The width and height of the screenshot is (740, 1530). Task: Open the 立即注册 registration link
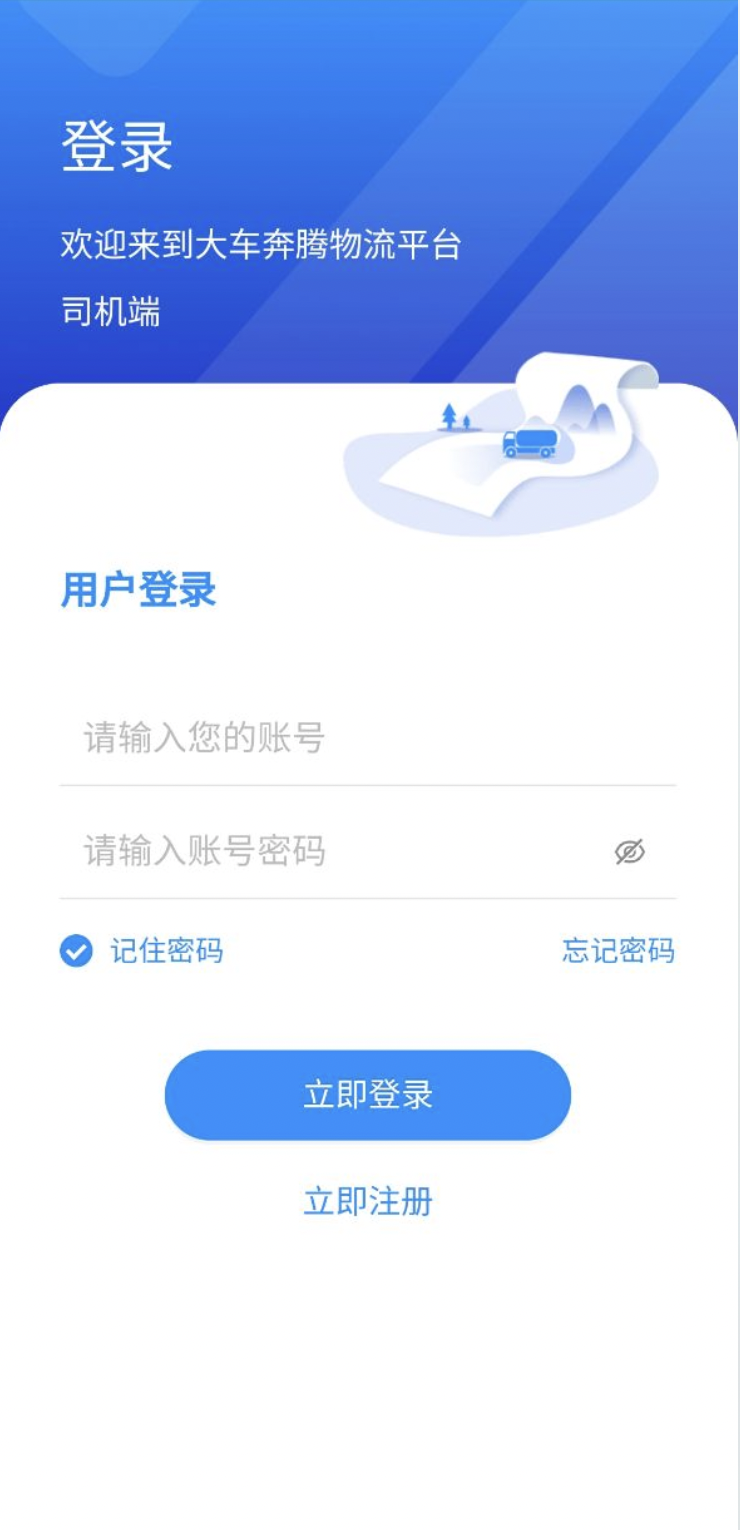(368, 1203)
